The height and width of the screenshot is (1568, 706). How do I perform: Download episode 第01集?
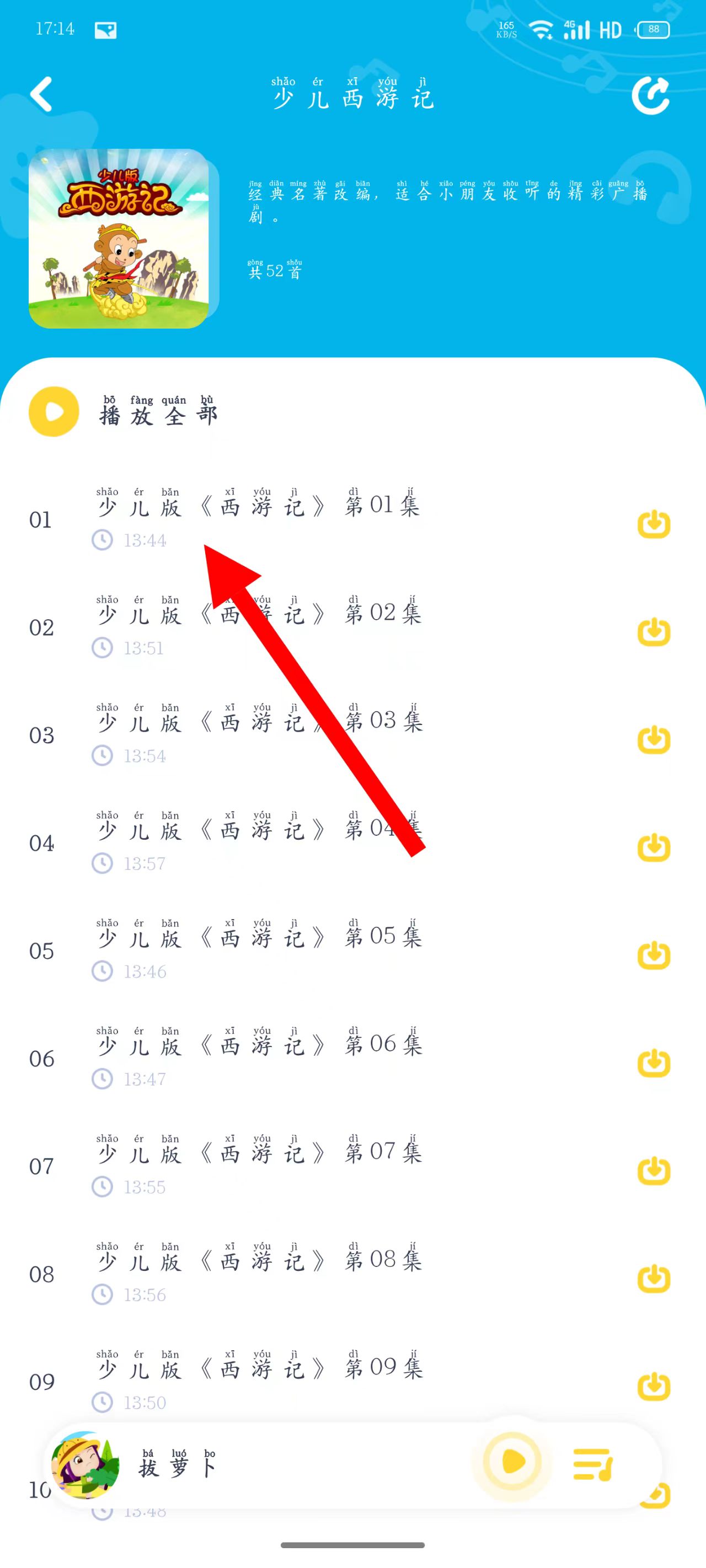coord(654,524)
